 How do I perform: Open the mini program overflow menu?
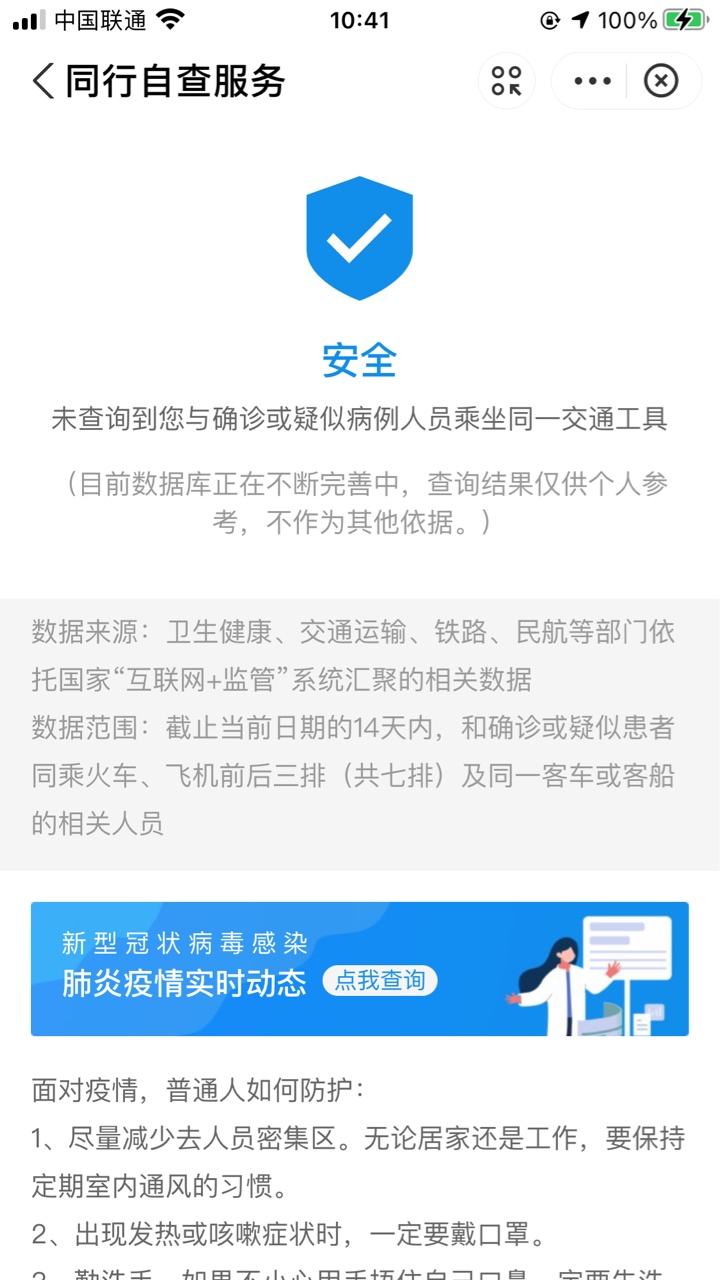(x=592, y=81)
